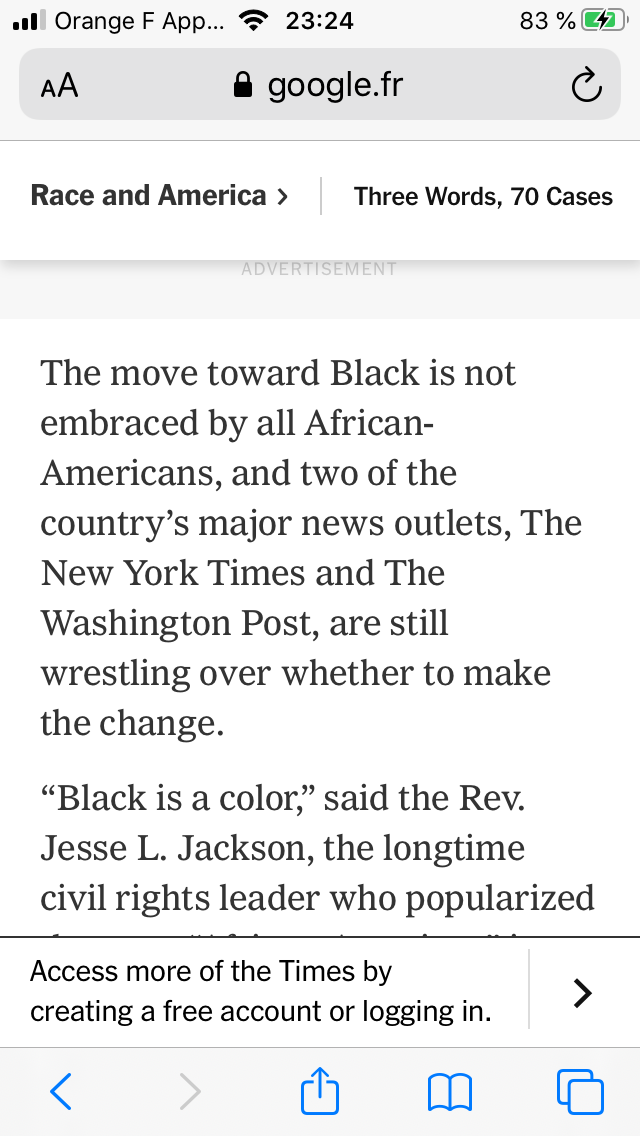Image resolution: width=640 pixels, height=1136 pixels.
Task: Open the AA reader text options
Action: click(x=59, y=87)
